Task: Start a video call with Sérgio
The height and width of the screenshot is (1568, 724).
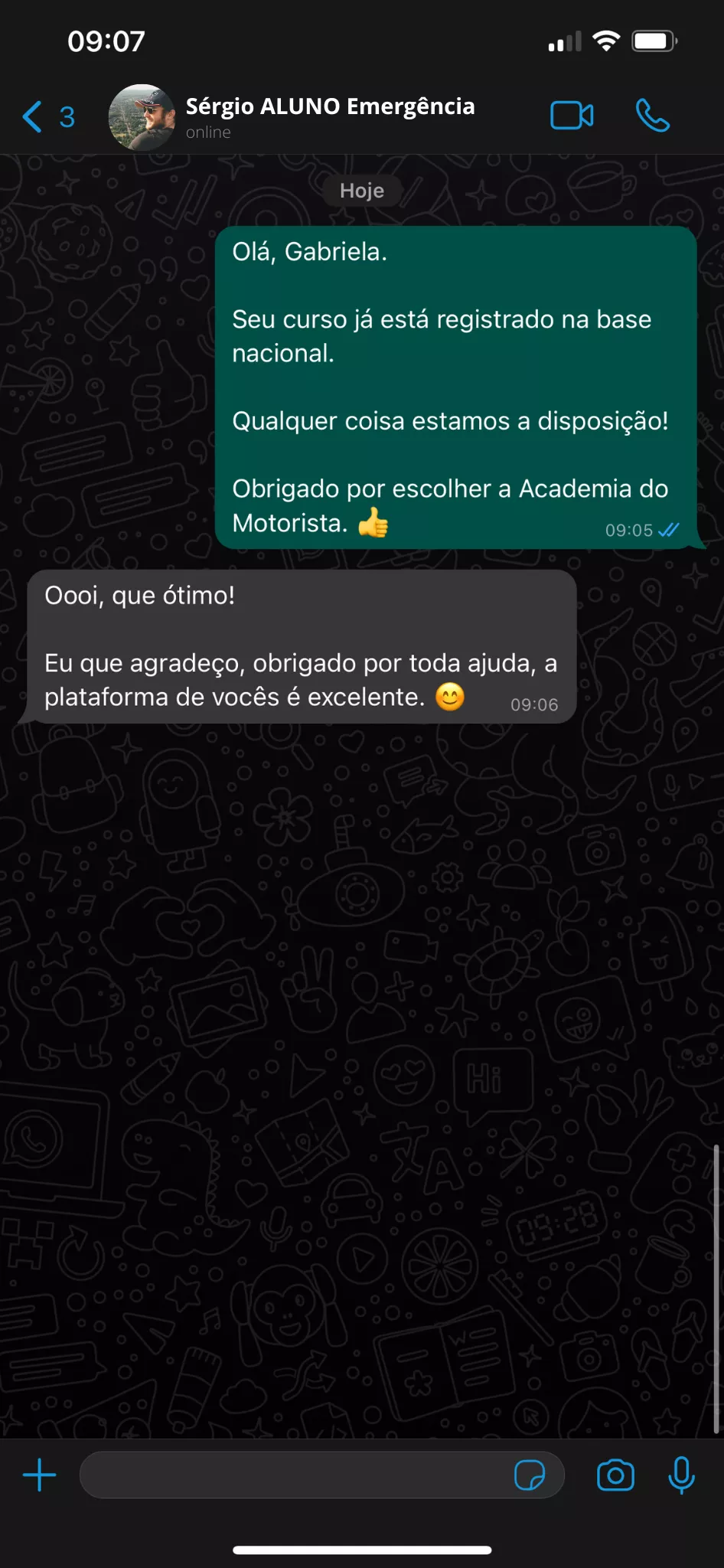Action: pyautogui.click(x=572, y=116)
